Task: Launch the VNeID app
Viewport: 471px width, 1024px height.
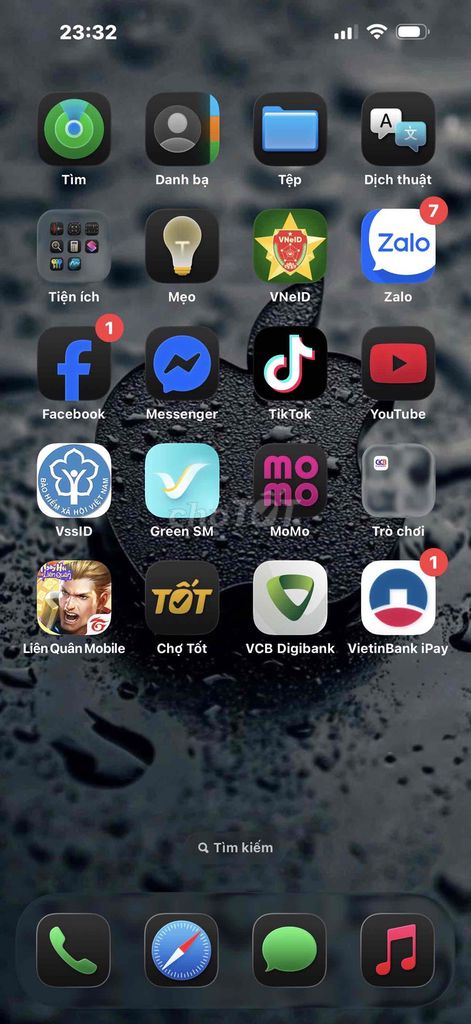Action: point(290,246)
